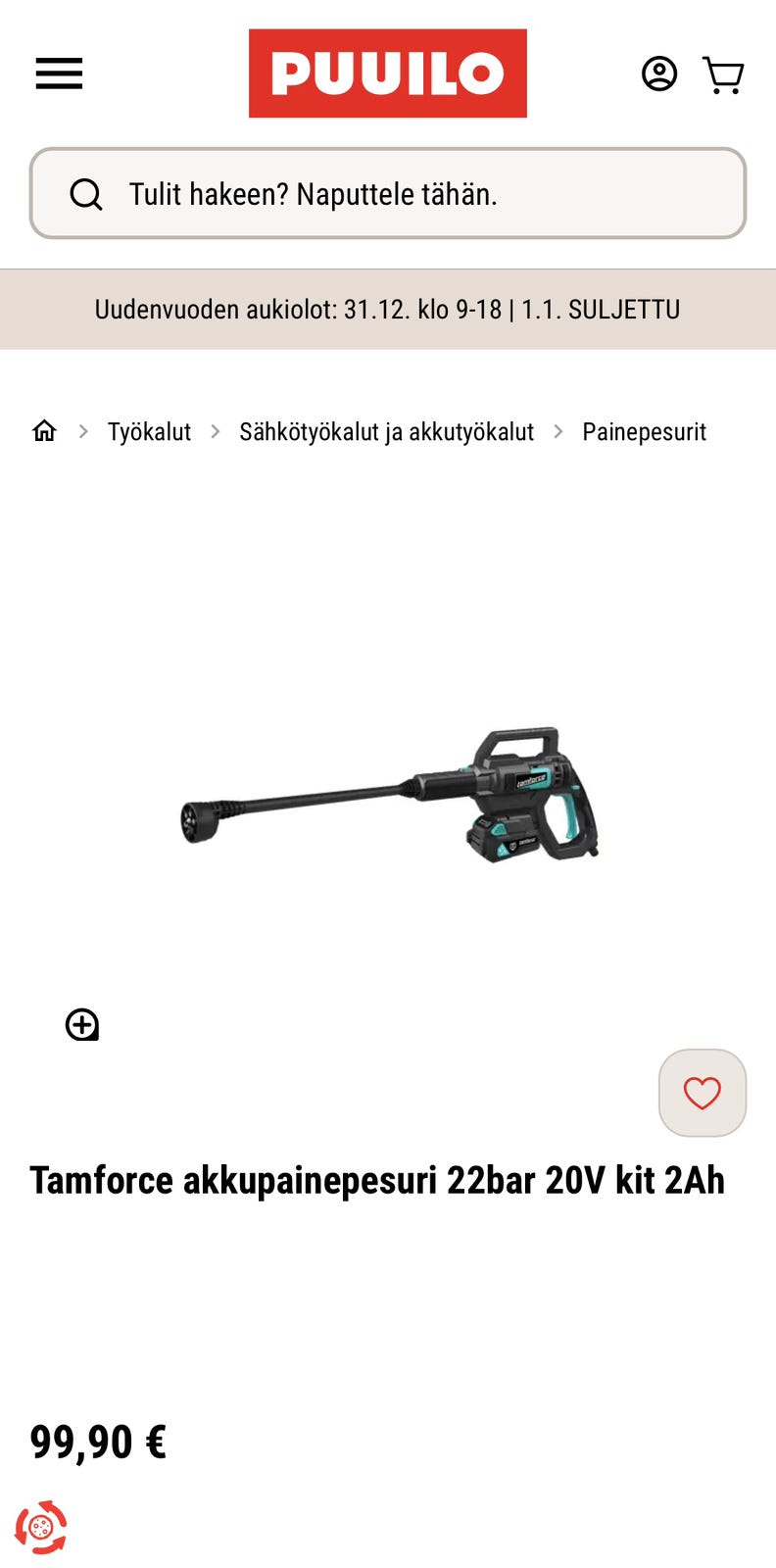The height and width of the screenshot is (1568, 776).
Task: Navigate to Sähkötyökalut ja akkutyökalut
Action: point(387,431)
